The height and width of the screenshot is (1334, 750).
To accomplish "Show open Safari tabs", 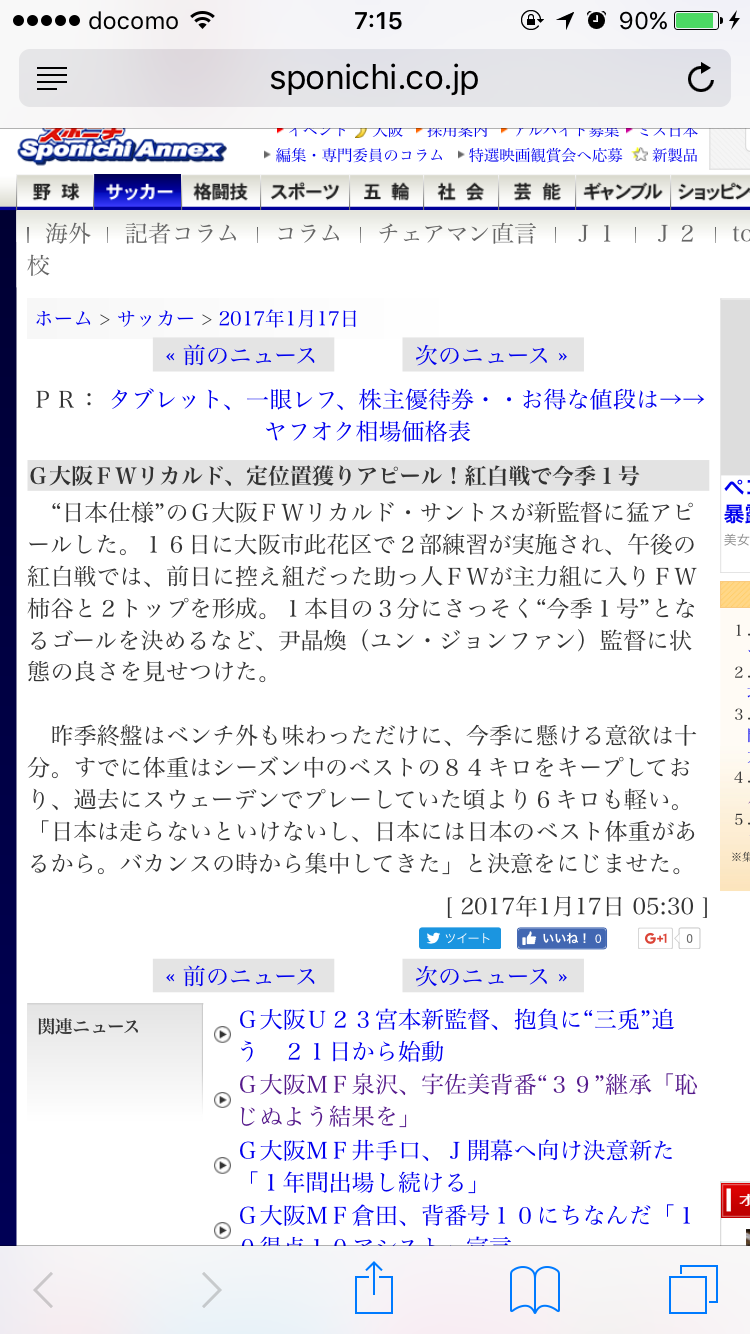I will tap(693, 1290).
